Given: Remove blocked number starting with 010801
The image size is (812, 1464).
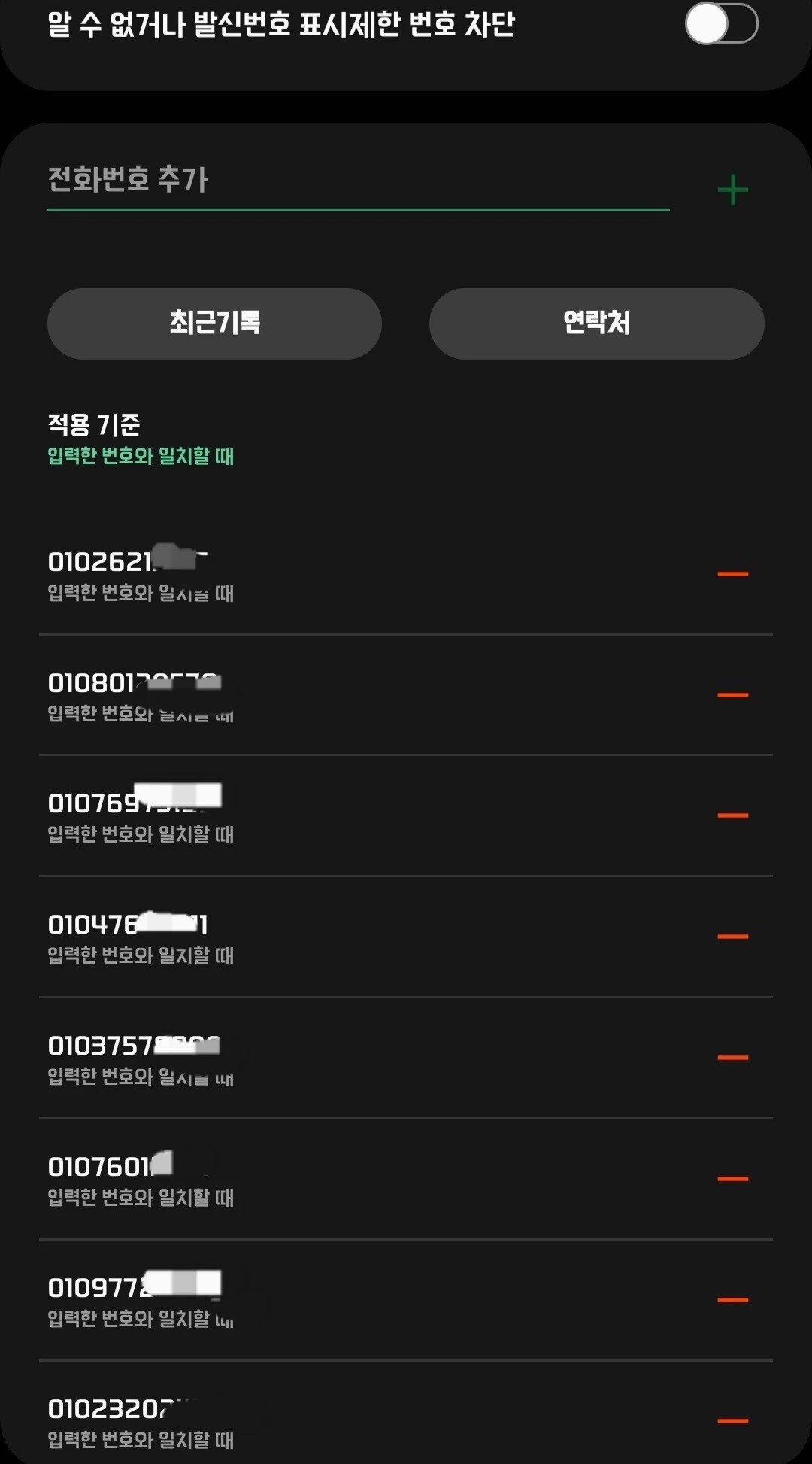Looking at the screenshot, I should click(732, 695).
